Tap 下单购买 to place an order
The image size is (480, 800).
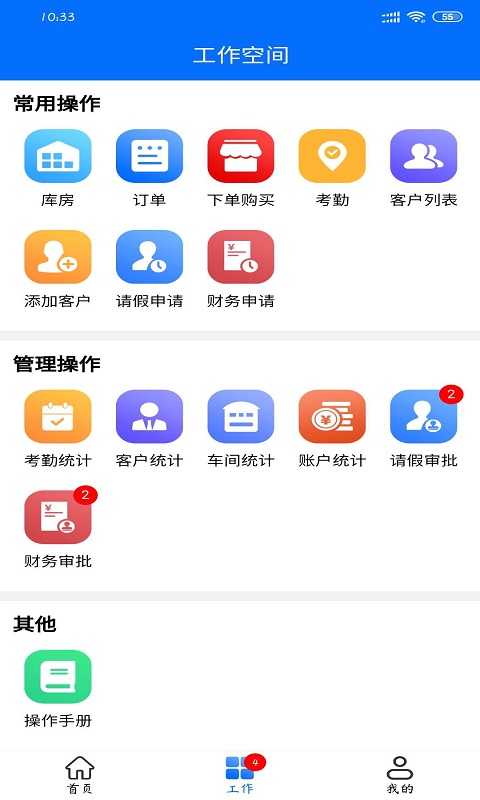pyautogui.click(x=240, y=156)
